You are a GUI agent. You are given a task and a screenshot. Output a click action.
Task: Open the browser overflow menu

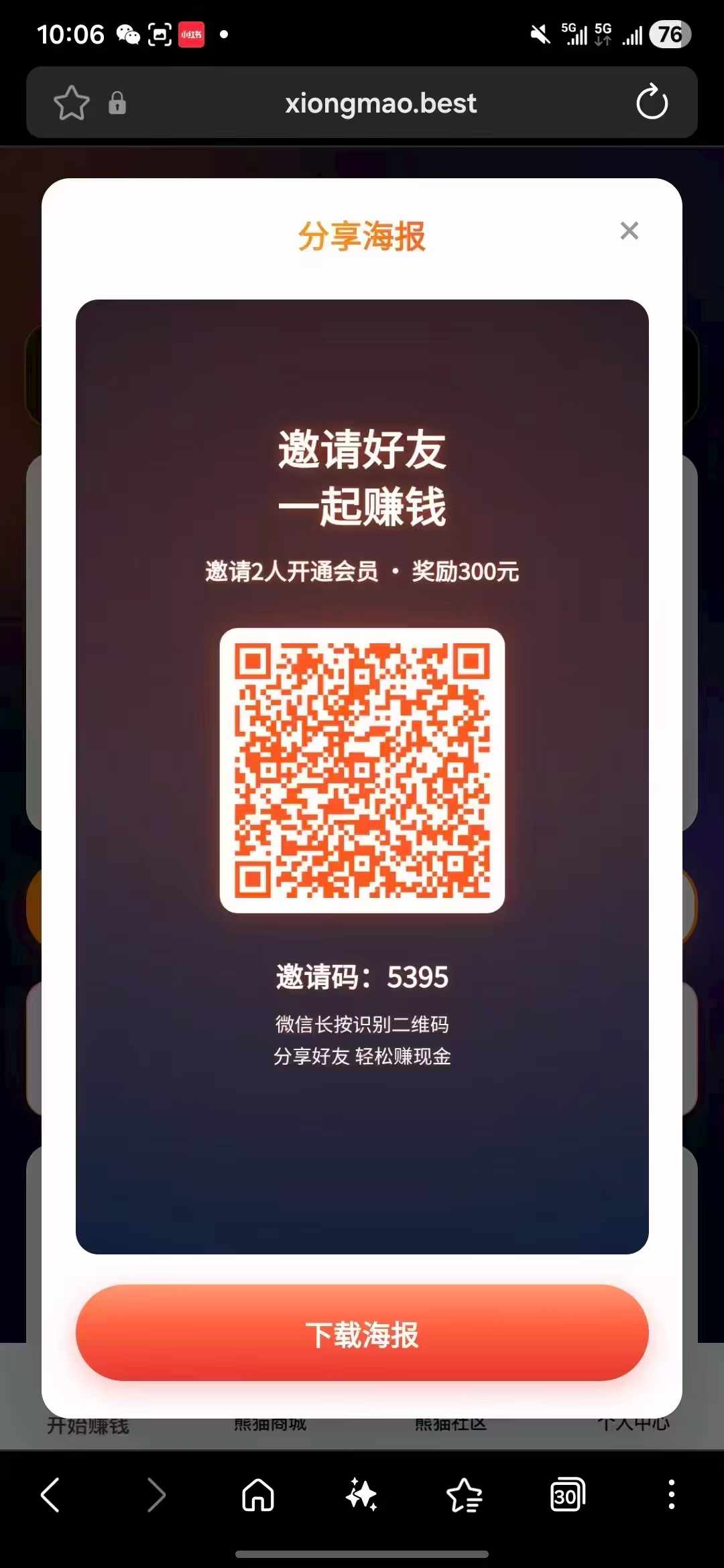[x=671, y=1495]
